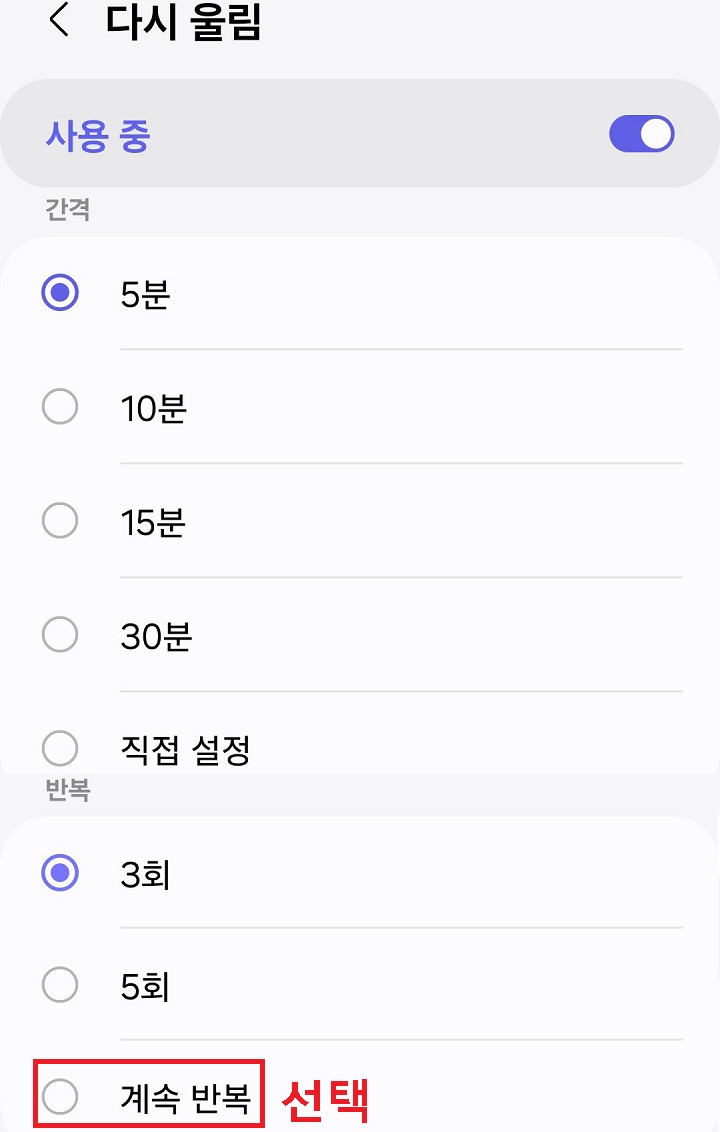Disable the 사용 중 snooze toggle
The image size is (720, 1132).
coord(641,133)
